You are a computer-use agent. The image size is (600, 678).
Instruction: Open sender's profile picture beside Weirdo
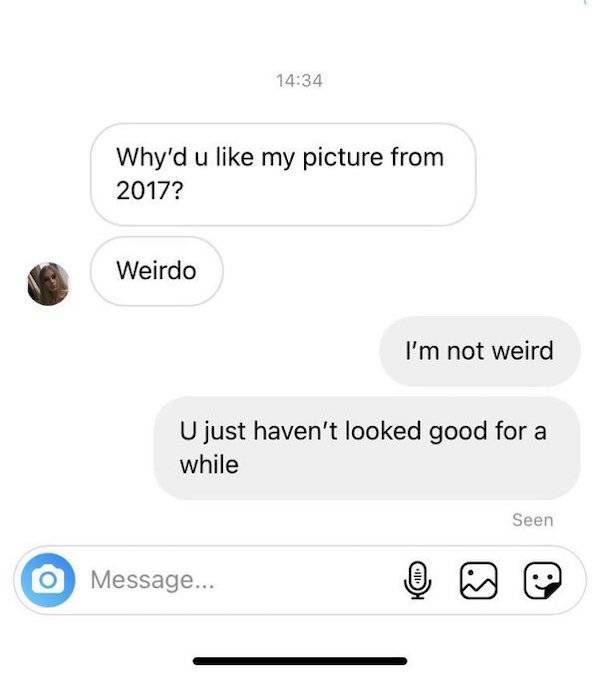click(48, 284)
